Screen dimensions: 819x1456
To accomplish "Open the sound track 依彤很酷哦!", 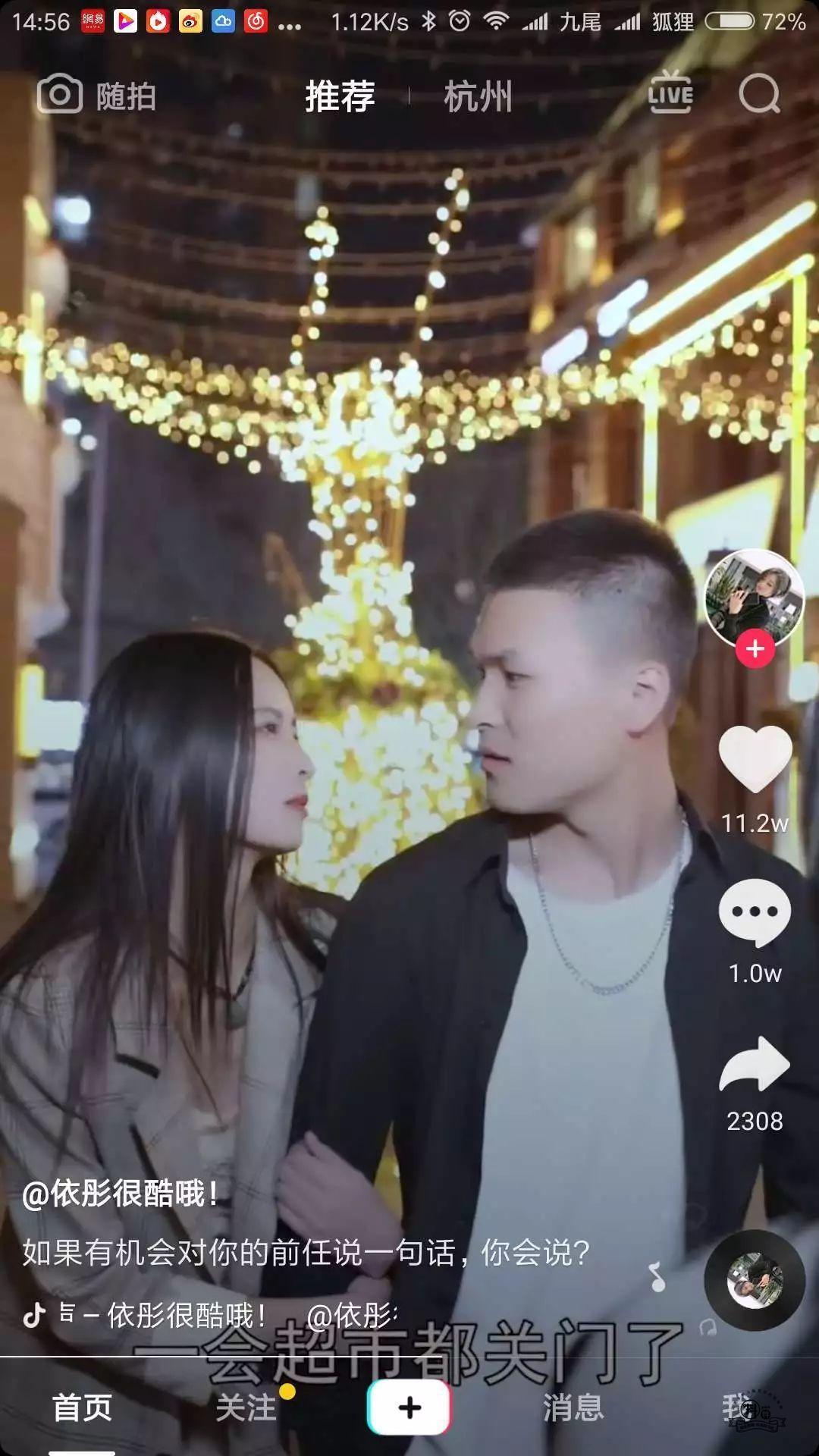I will pos(186,1315).
